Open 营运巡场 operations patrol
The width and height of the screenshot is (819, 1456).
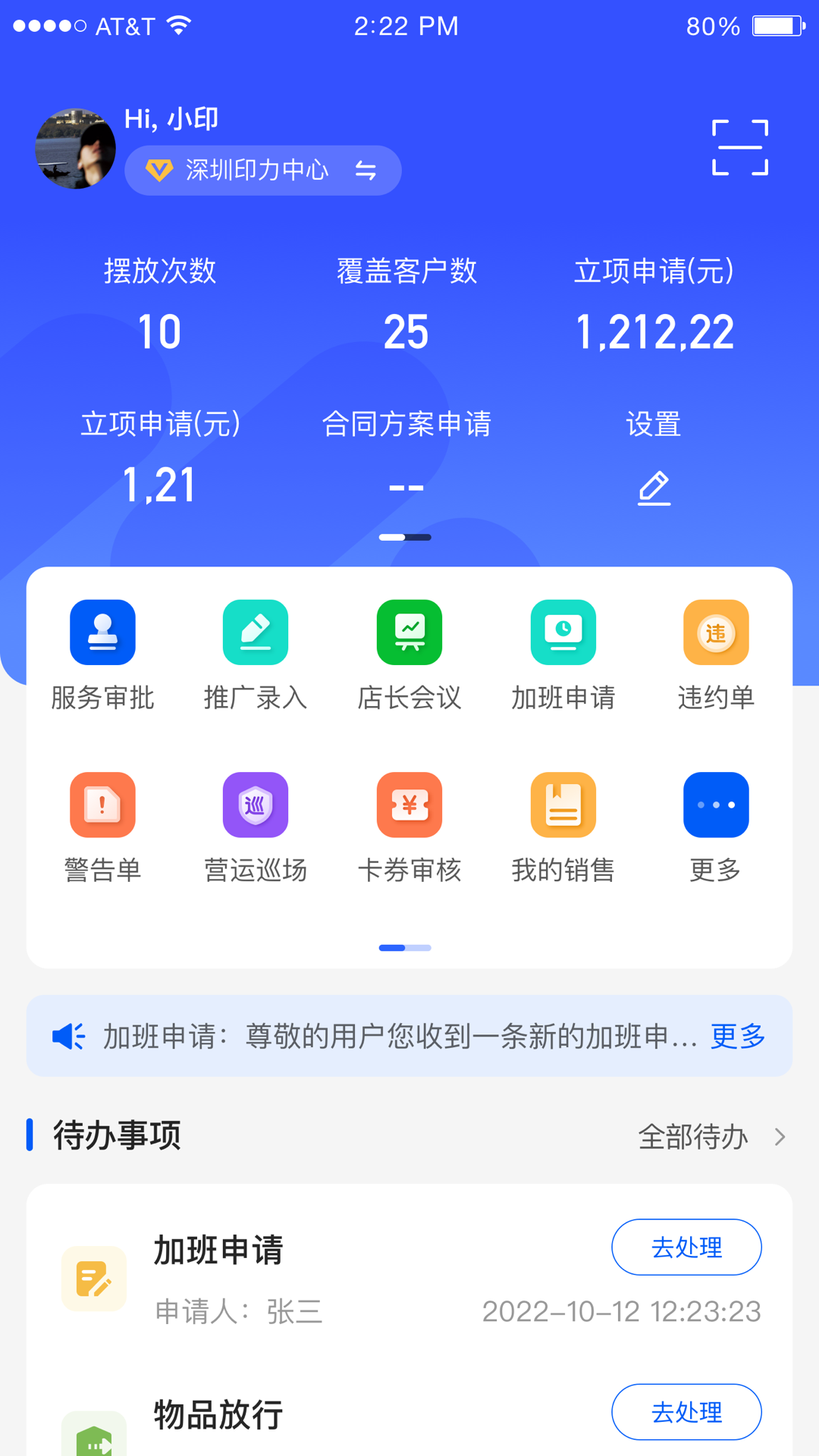point(256,805)
